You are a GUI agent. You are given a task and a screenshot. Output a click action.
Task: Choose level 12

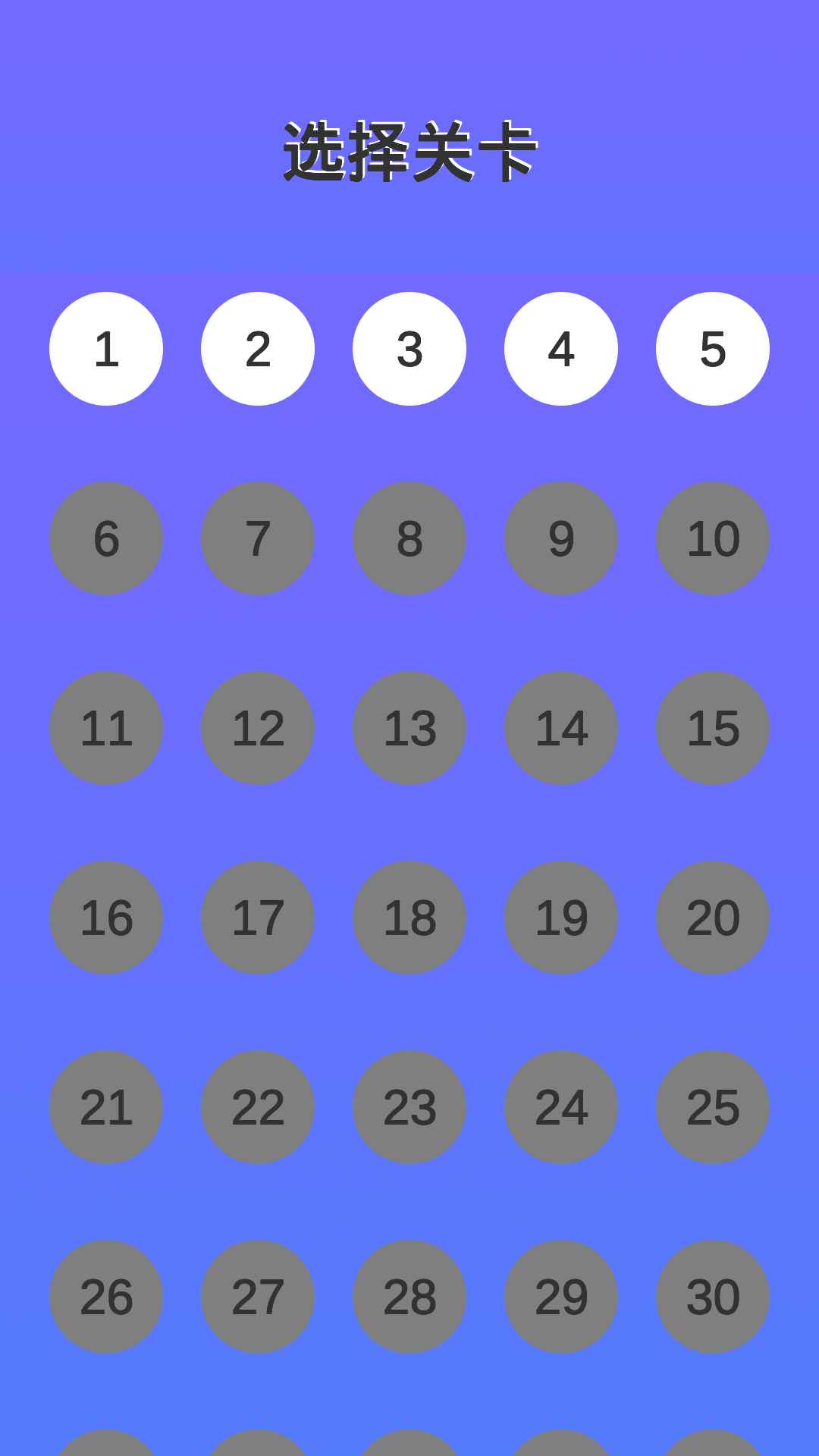tap(258, 728)
